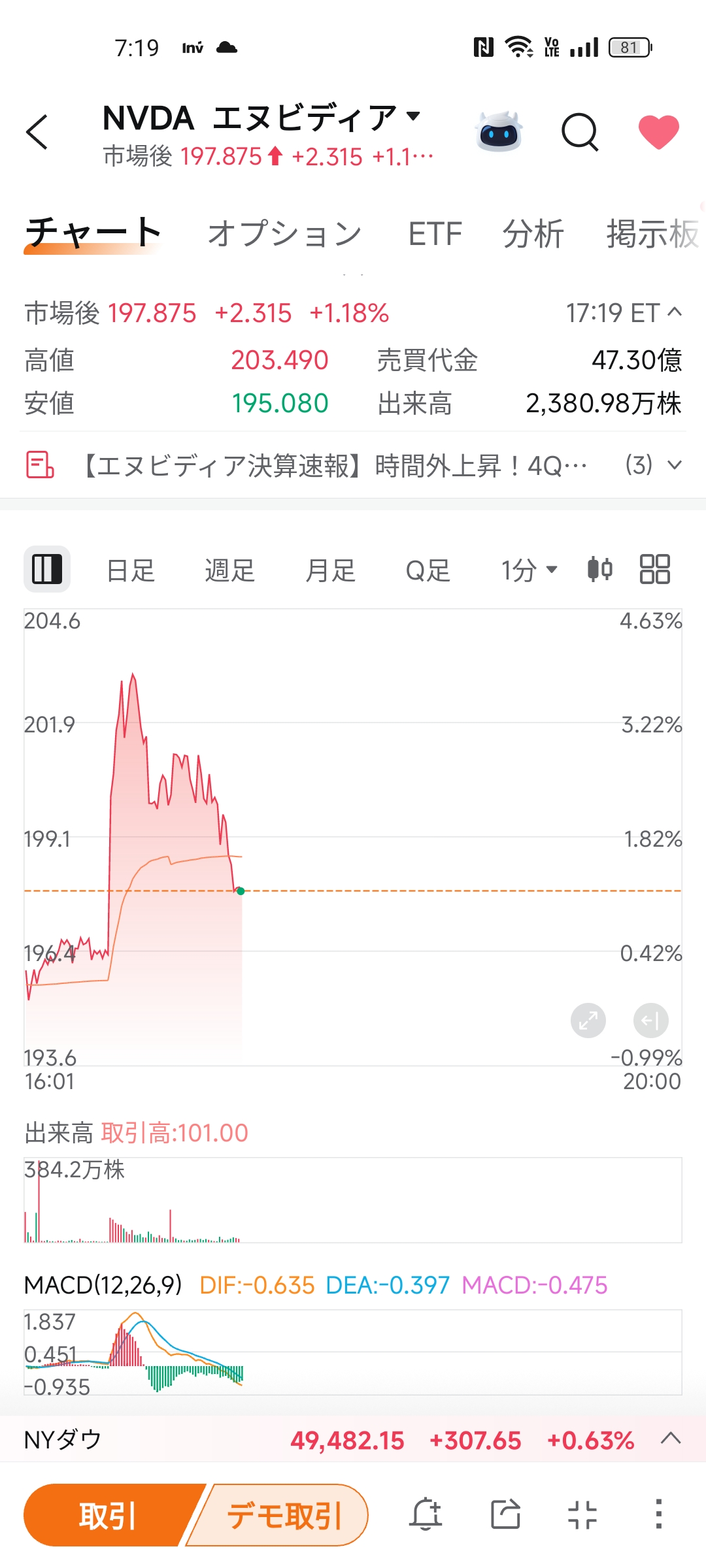This screenshot has width=706, height=1568.
Task: Select the 日足 daily chart
Action: coord(131,570)
